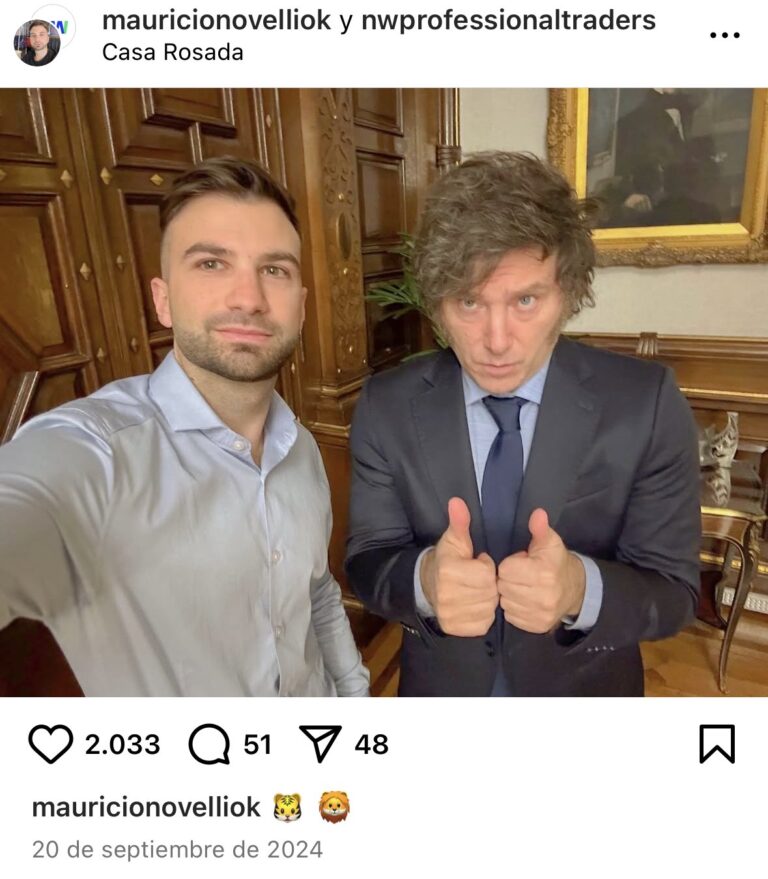
Task: Open mauricionovelliok profile from the header
Action: click(x=216, y=20)
